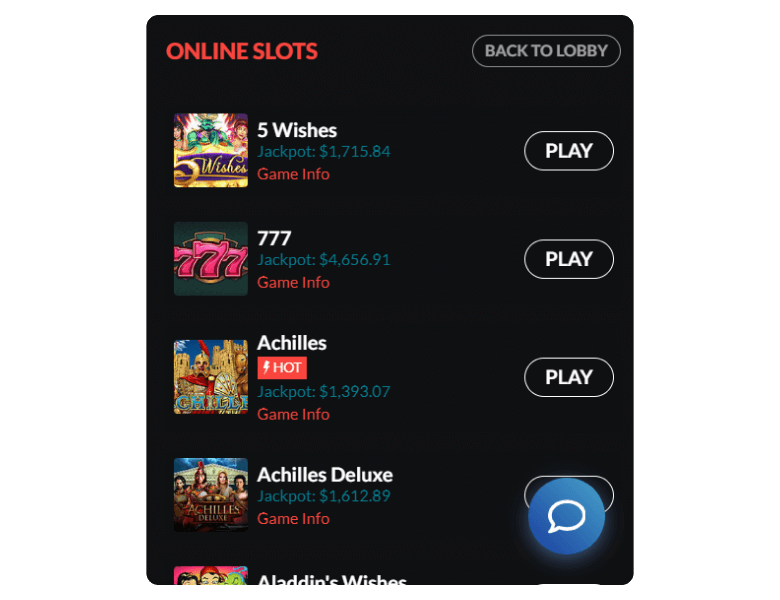Image resolution: width=780 pixels, height=600 pixels.
Task: Open Game Info for 5 Wishes
Action: [x=293, y=174]
